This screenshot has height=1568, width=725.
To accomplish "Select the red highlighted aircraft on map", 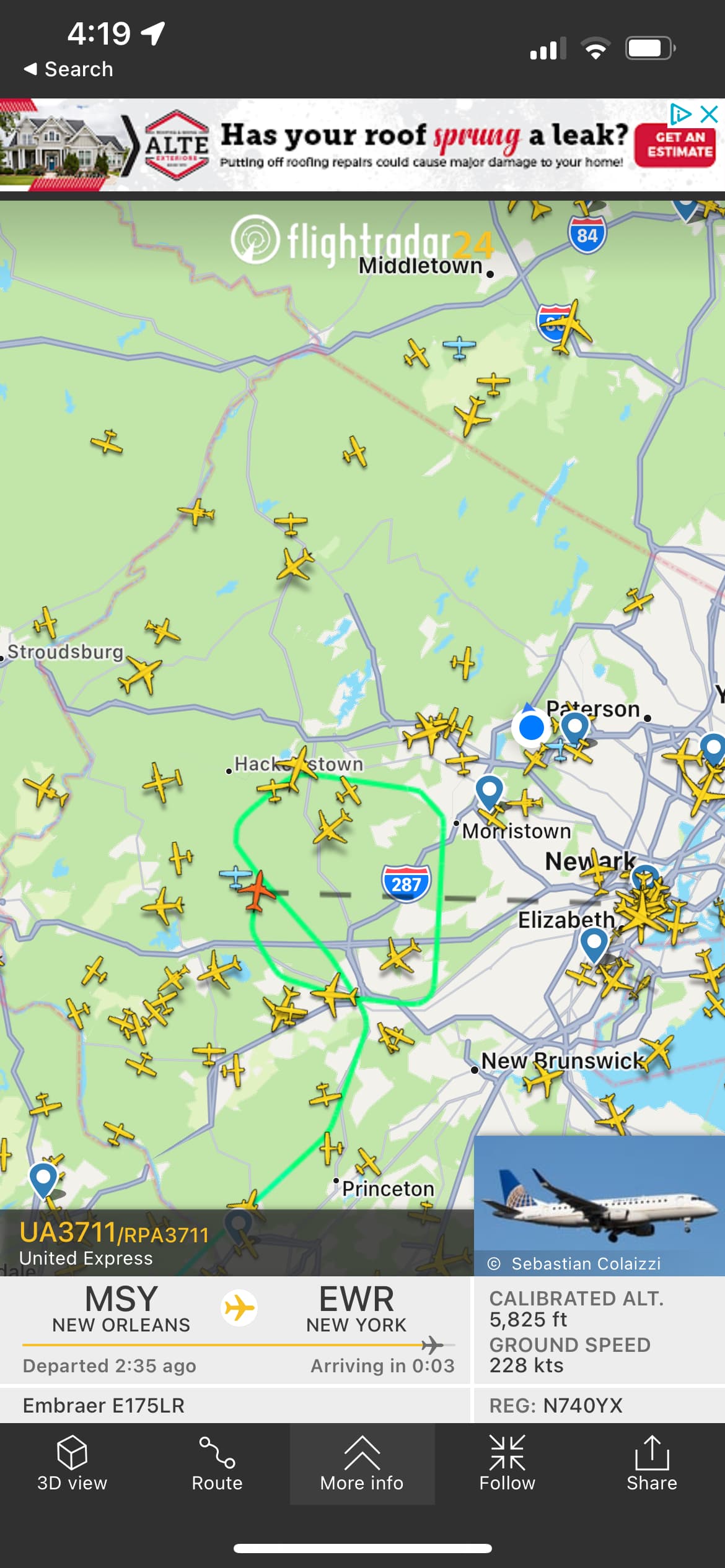I will (257, 891).
